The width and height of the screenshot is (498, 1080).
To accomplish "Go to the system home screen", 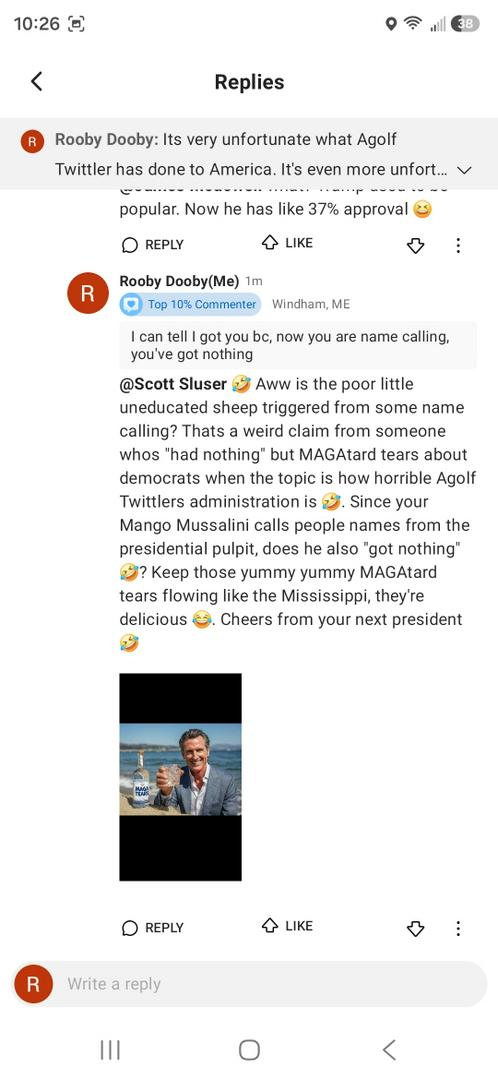I will point(249,1050).
